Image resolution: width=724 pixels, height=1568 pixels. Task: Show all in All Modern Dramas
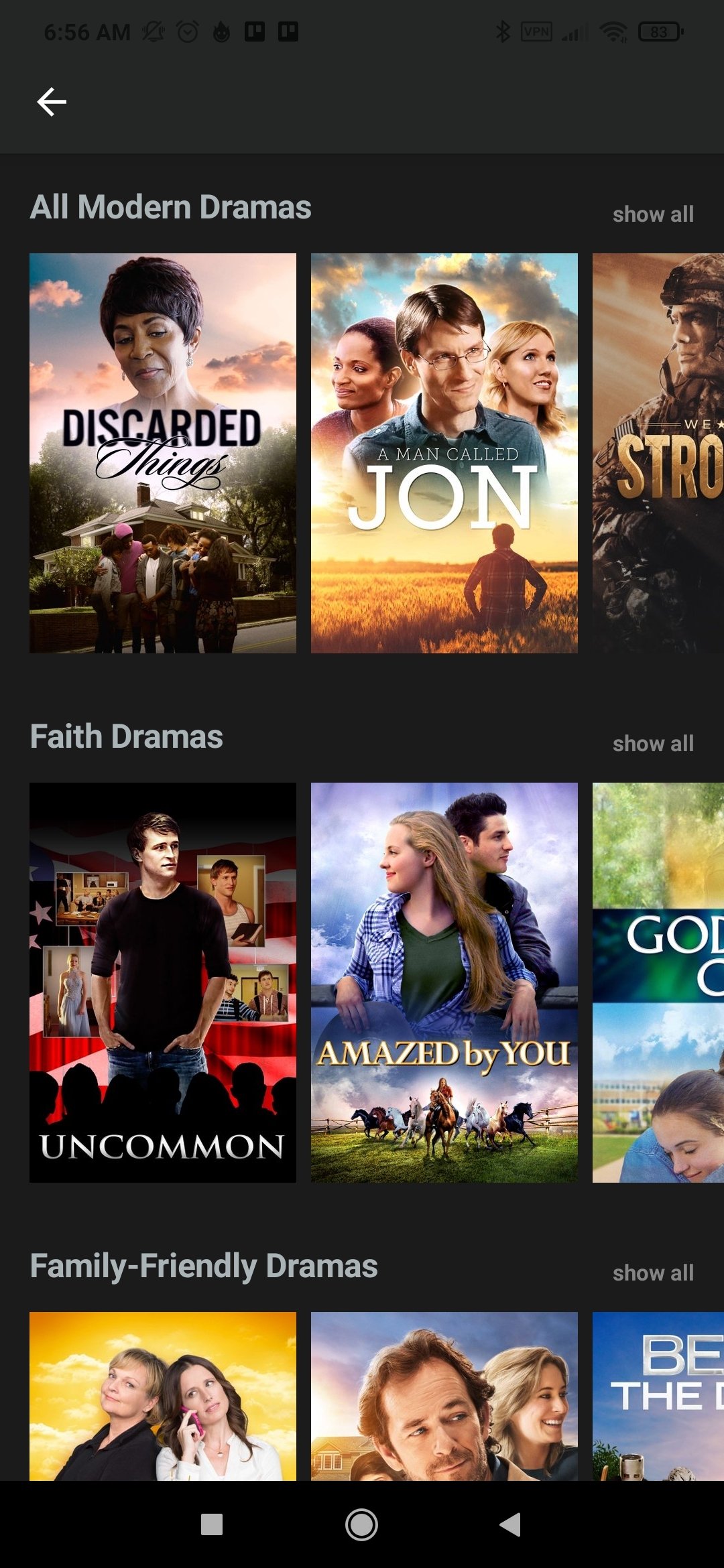point(653,214)
